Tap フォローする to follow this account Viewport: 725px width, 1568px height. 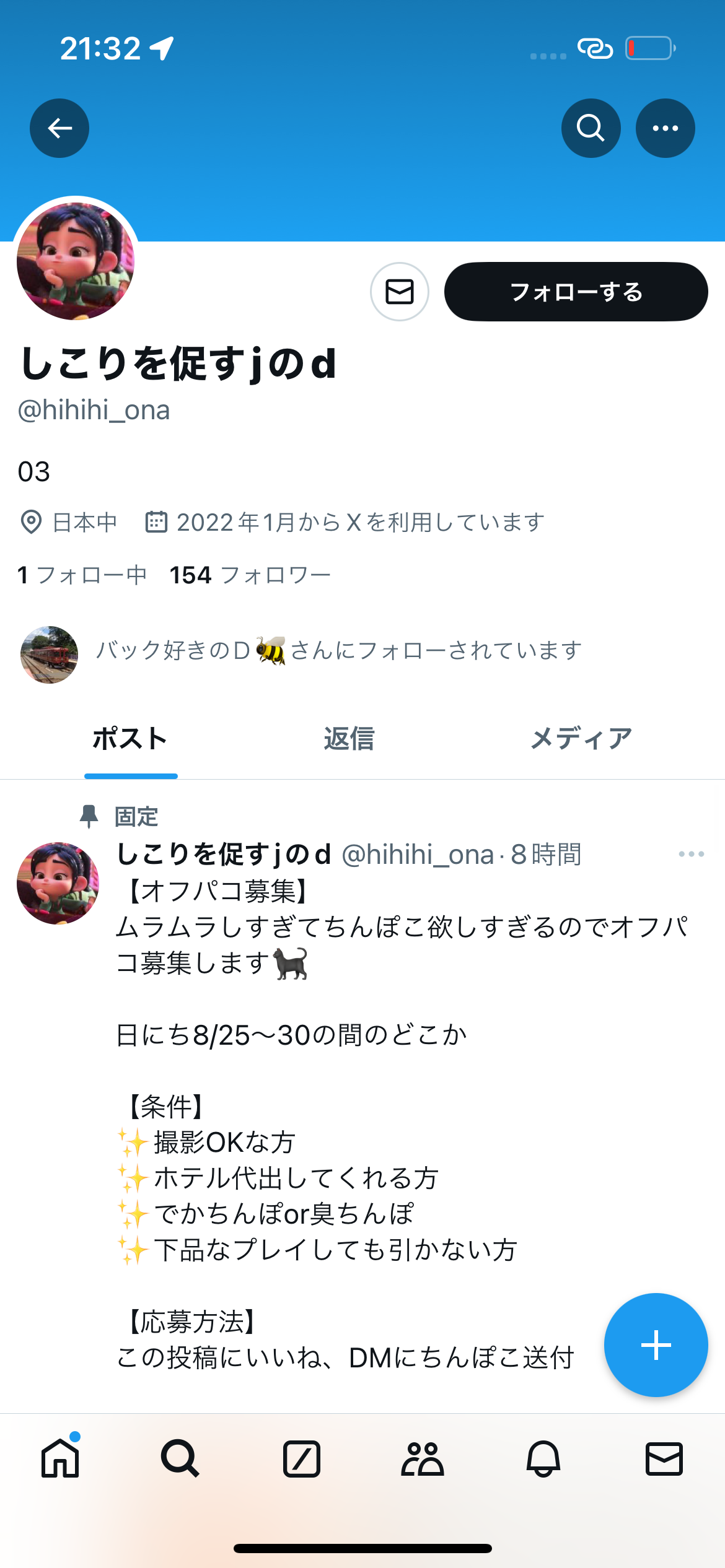point(575,292)
